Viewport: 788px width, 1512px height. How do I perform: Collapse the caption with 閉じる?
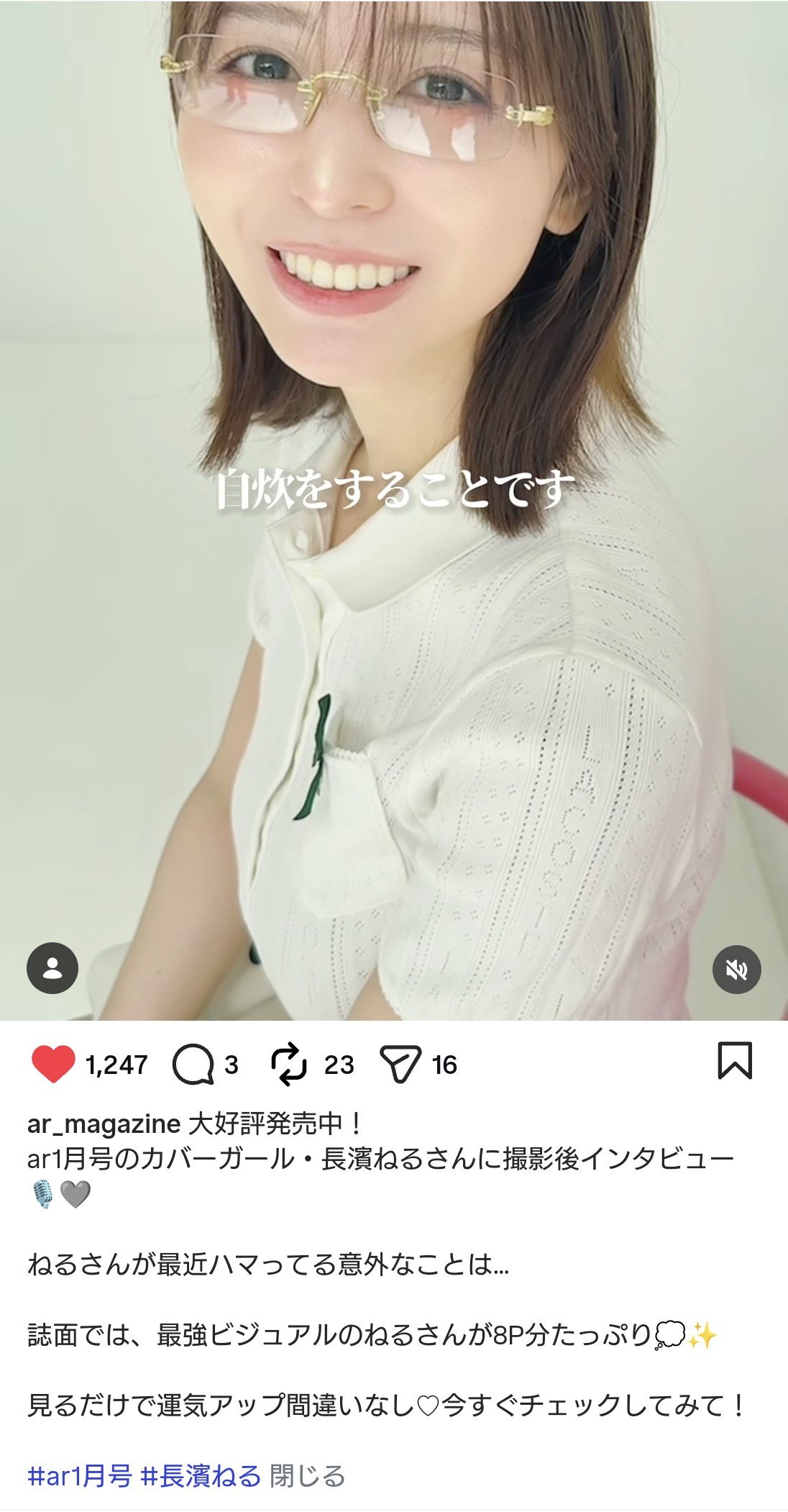pyautogui.click(x=308, y=1475)
